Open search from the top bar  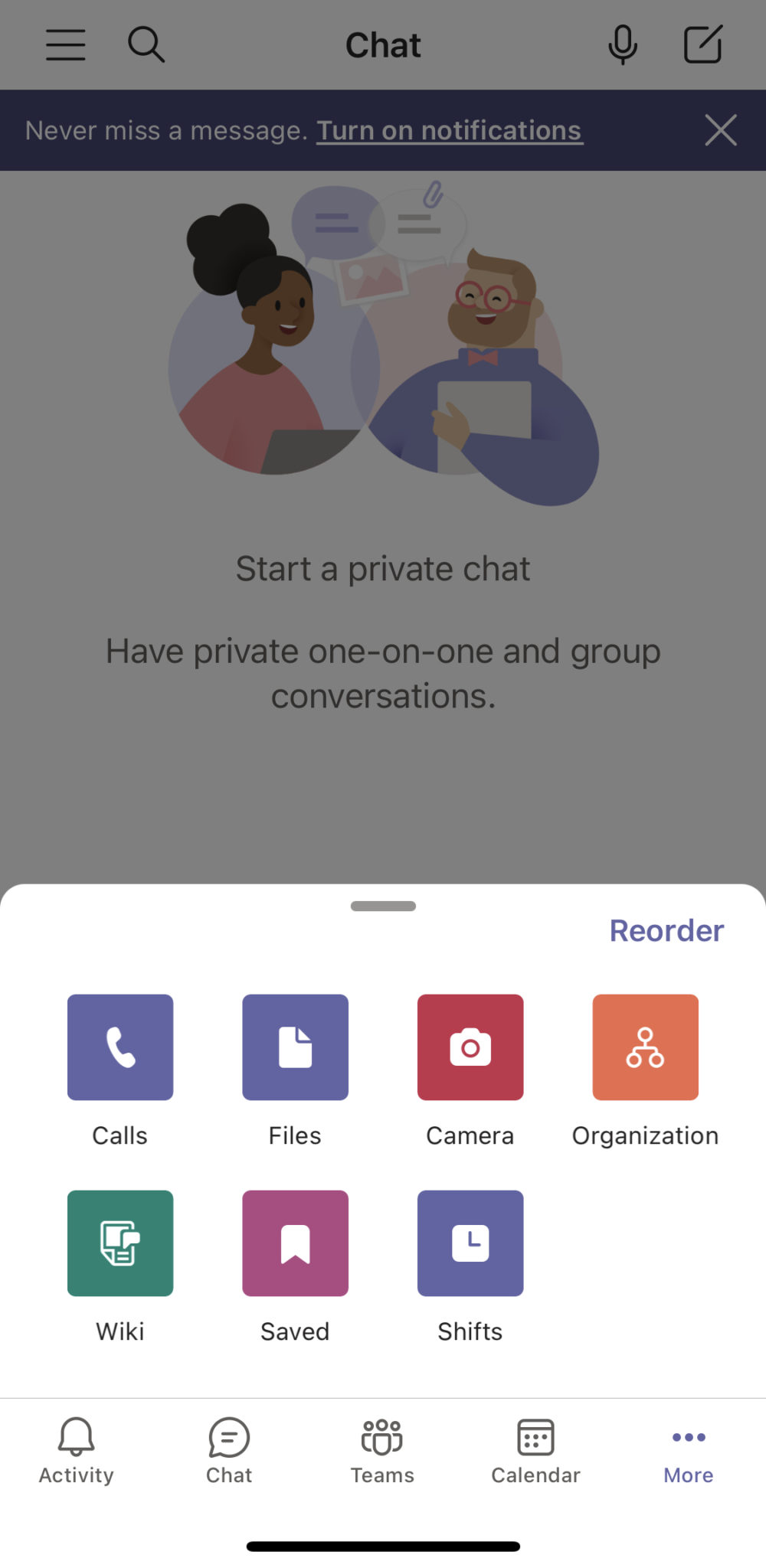pos(146,44)
